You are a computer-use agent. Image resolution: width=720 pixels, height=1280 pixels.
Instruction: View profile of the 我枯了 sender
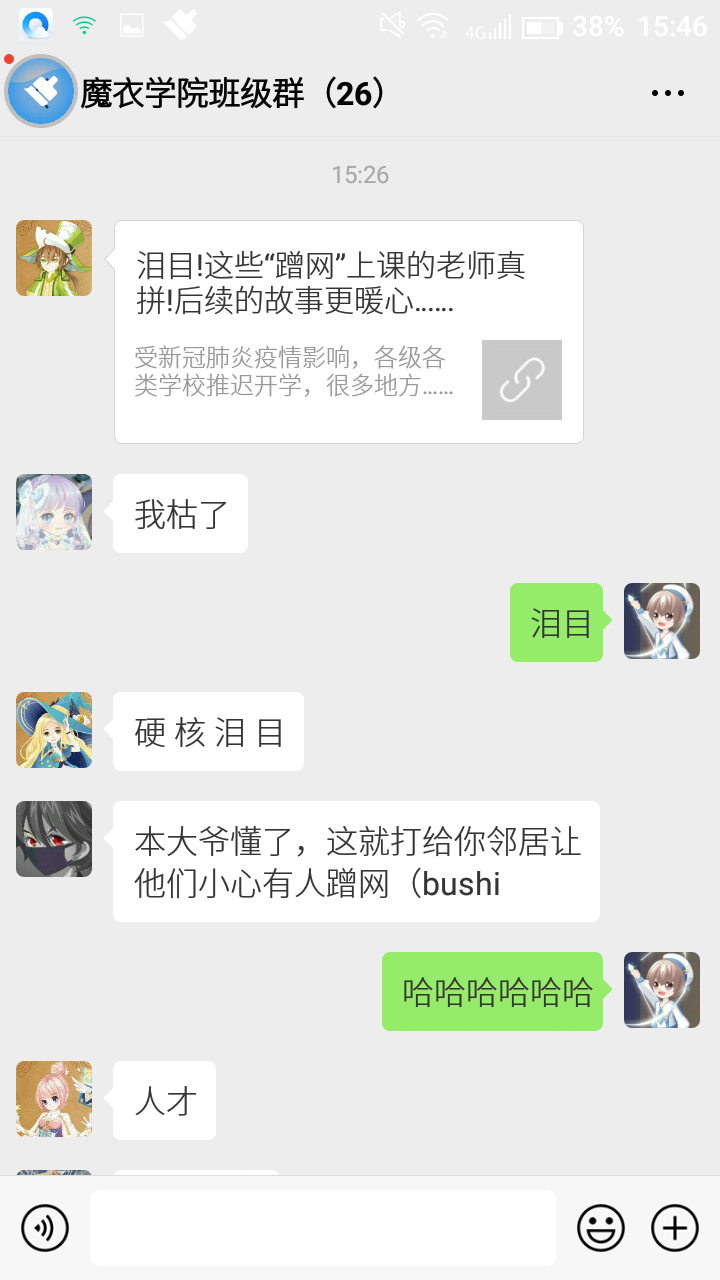coord(54,512)
